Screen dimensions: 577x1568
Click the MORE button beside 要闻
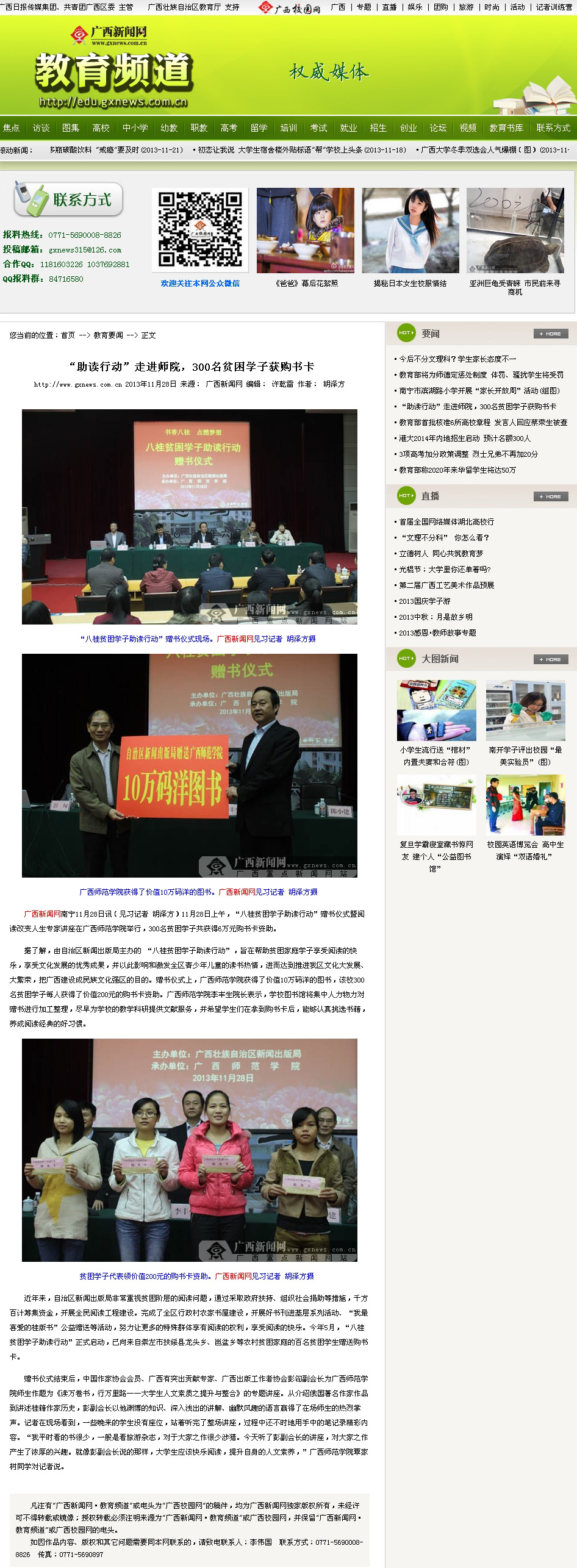point(551,334)
